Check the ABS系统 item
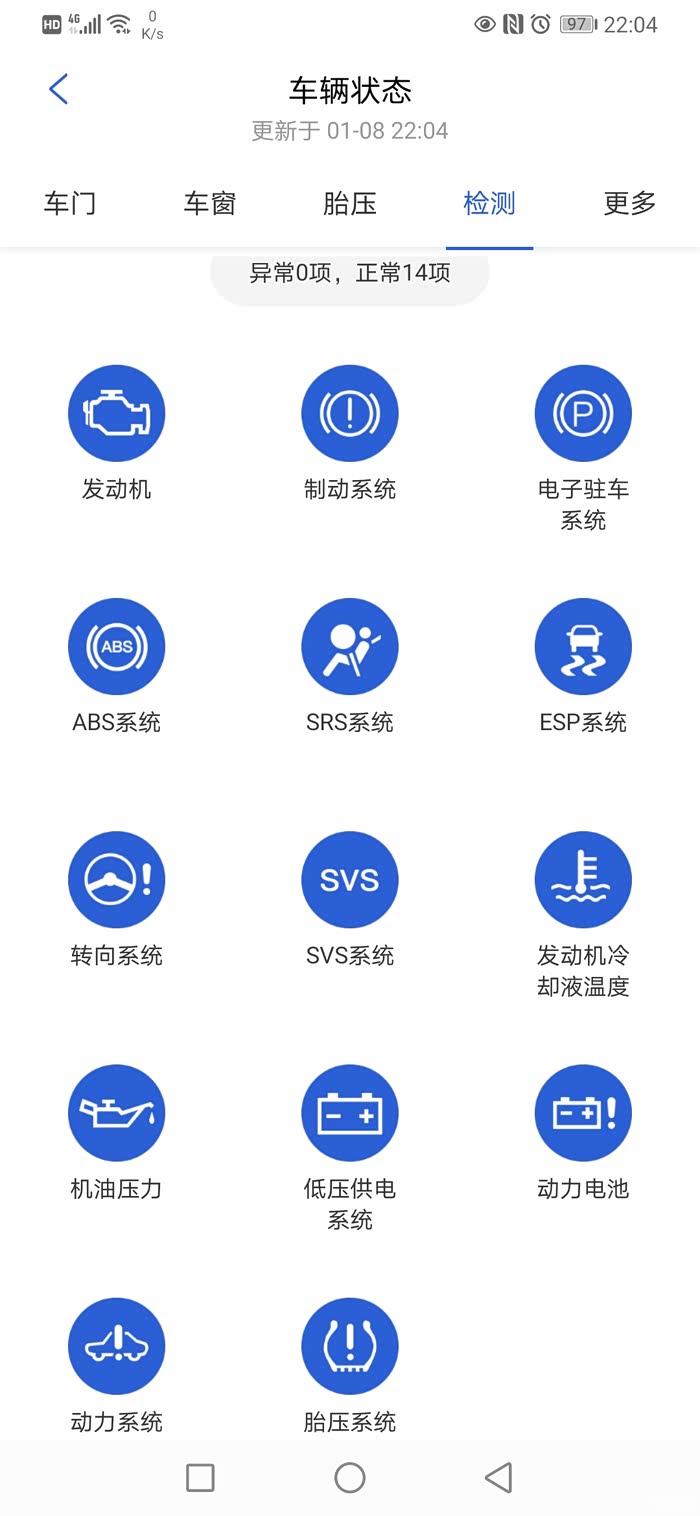The image size is (700, 1516). click(x=116, y=647)
